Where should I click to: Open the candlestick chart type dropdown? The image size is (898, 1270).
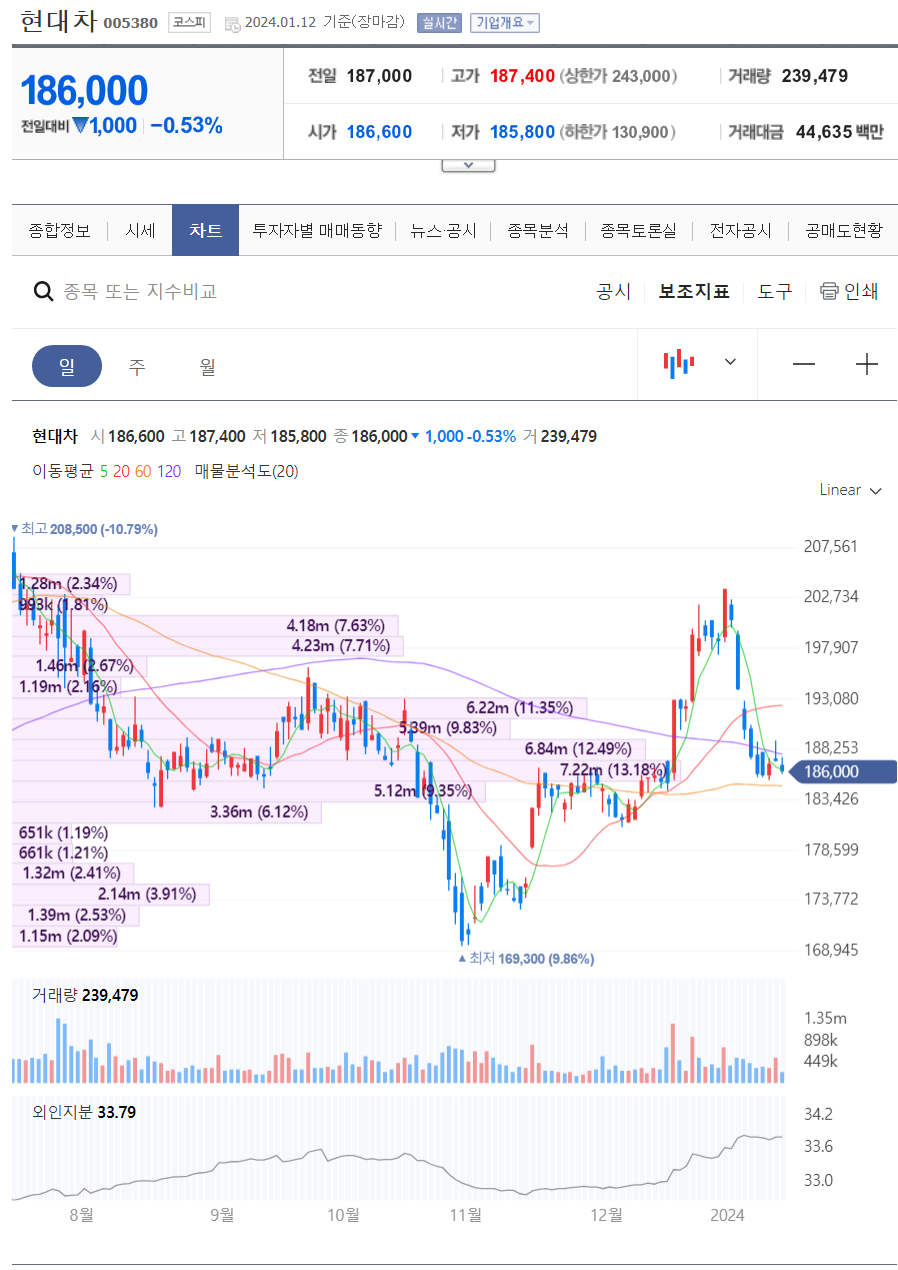[x=699, y=363]
